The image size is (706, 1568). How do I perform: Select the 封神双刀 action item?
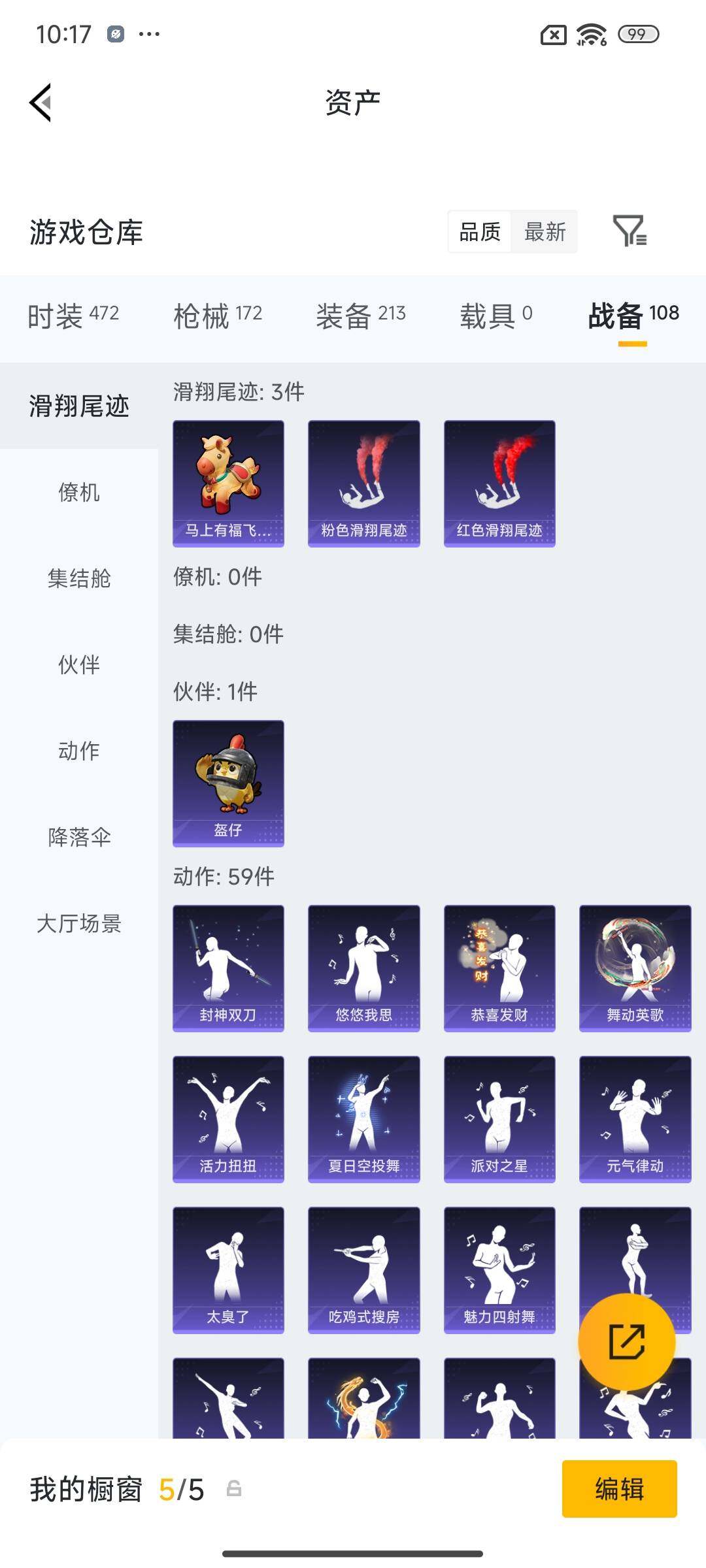[228, 967]
